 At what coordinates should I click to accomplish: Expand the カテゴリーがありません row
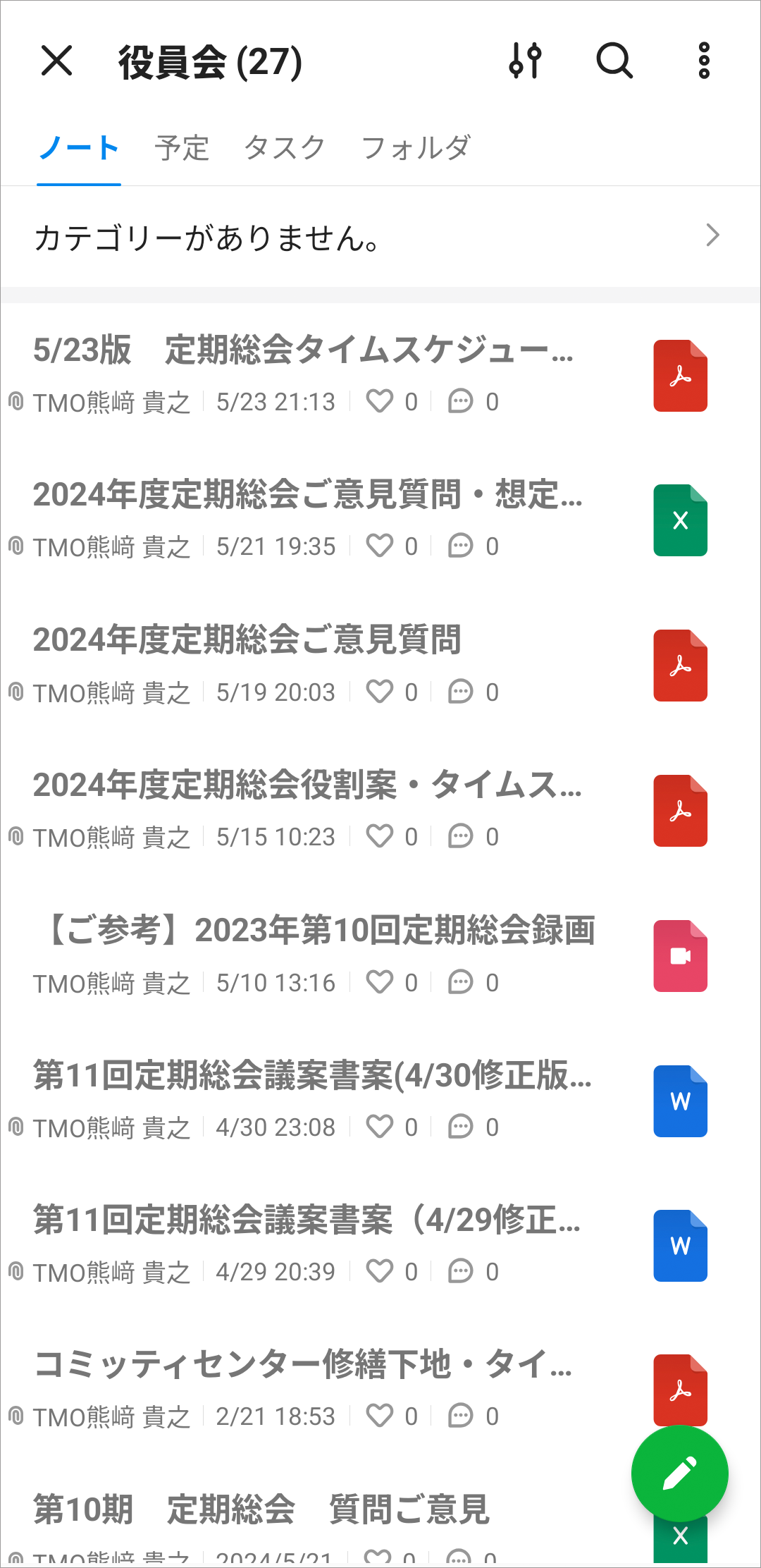point(380,237)
